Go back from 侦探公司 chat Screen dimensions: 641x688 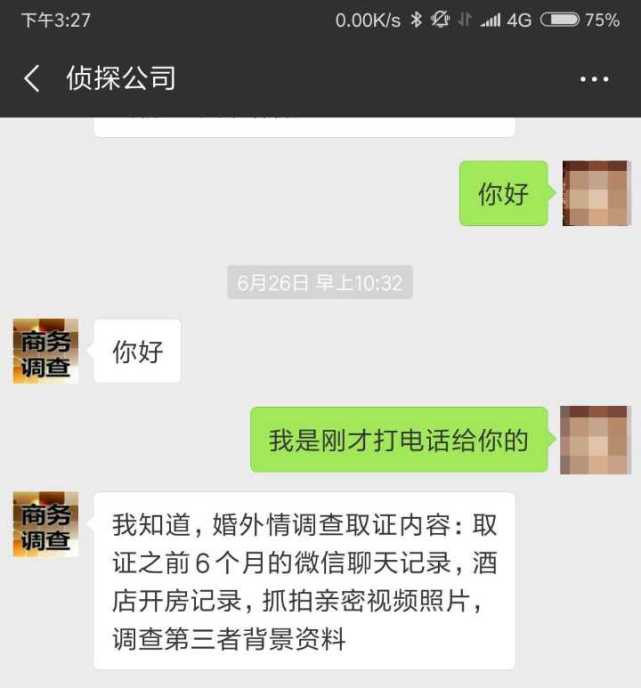pos(32,79)
